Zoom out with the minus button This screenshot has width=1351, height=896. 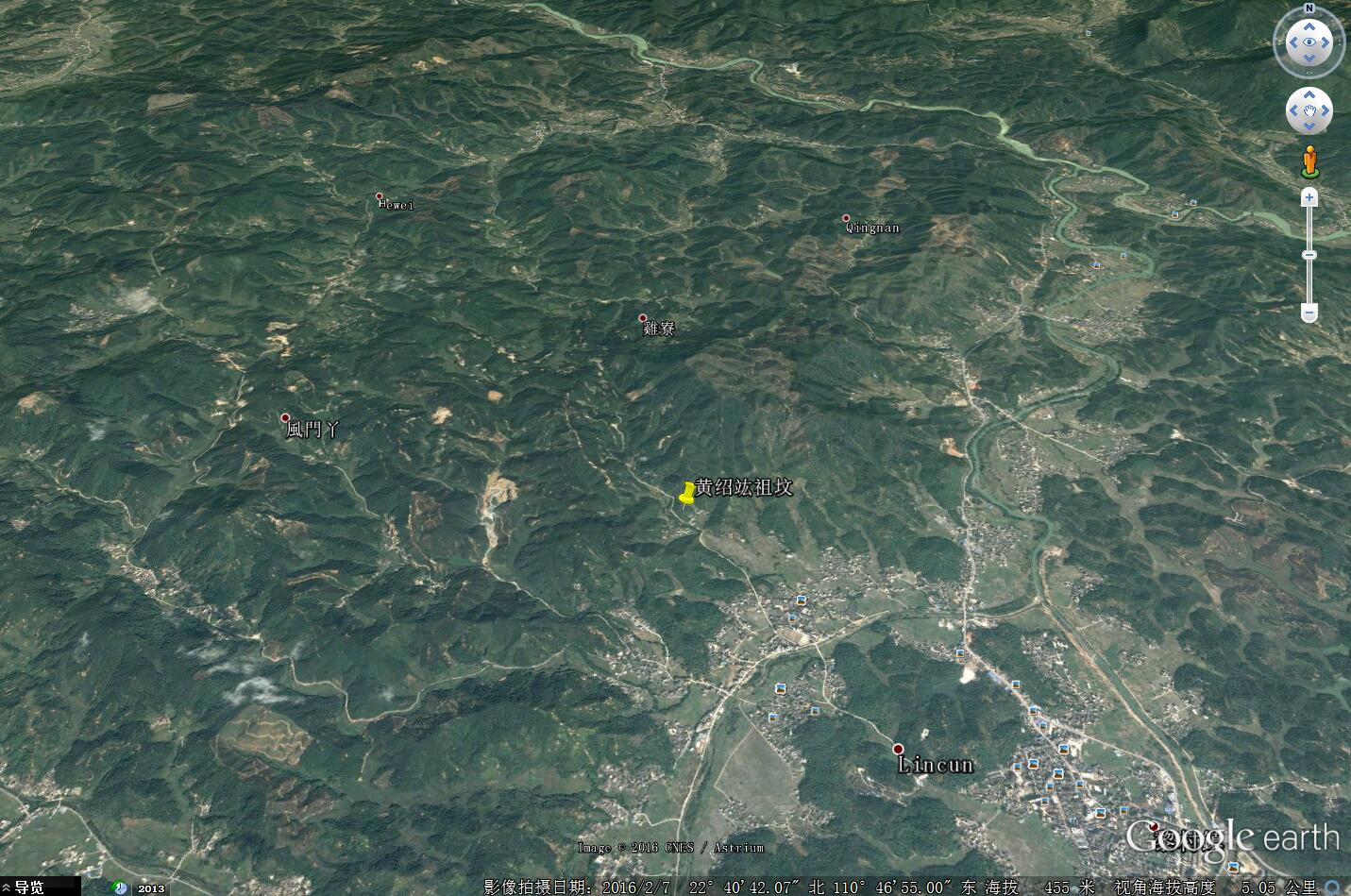pyautogui.click(x=1309, y=313)
